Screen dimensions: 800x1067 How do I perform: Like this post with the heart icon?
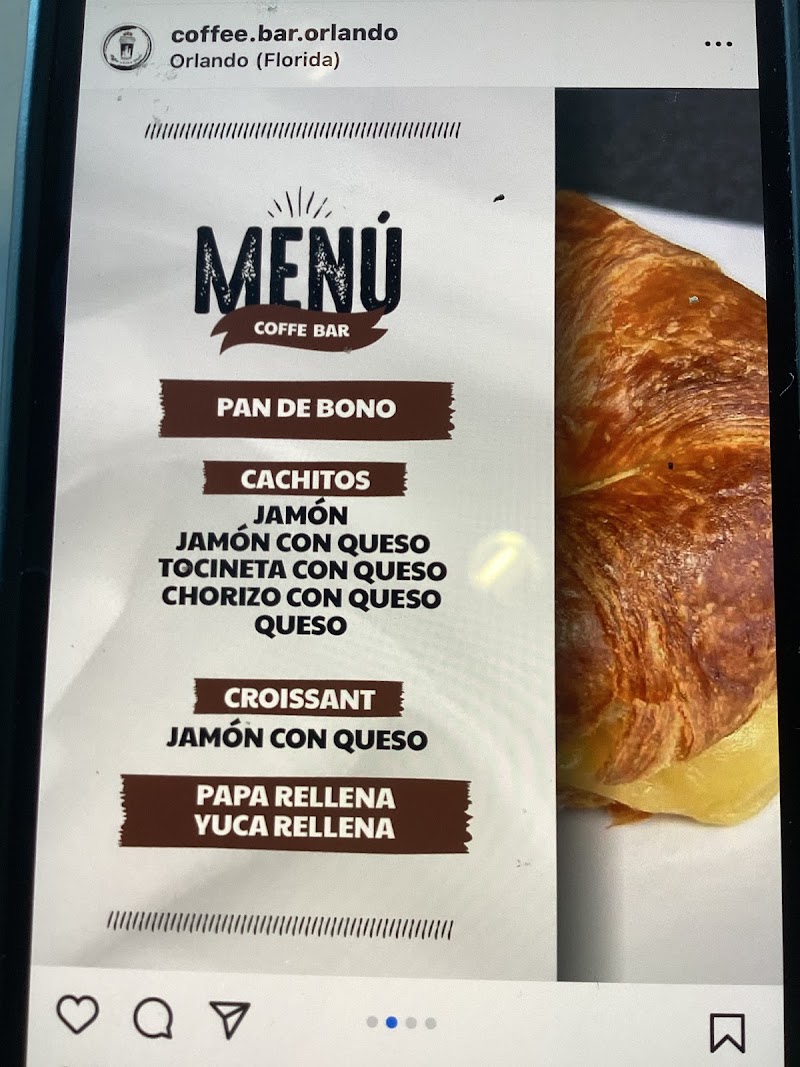tap(77, 1015)
